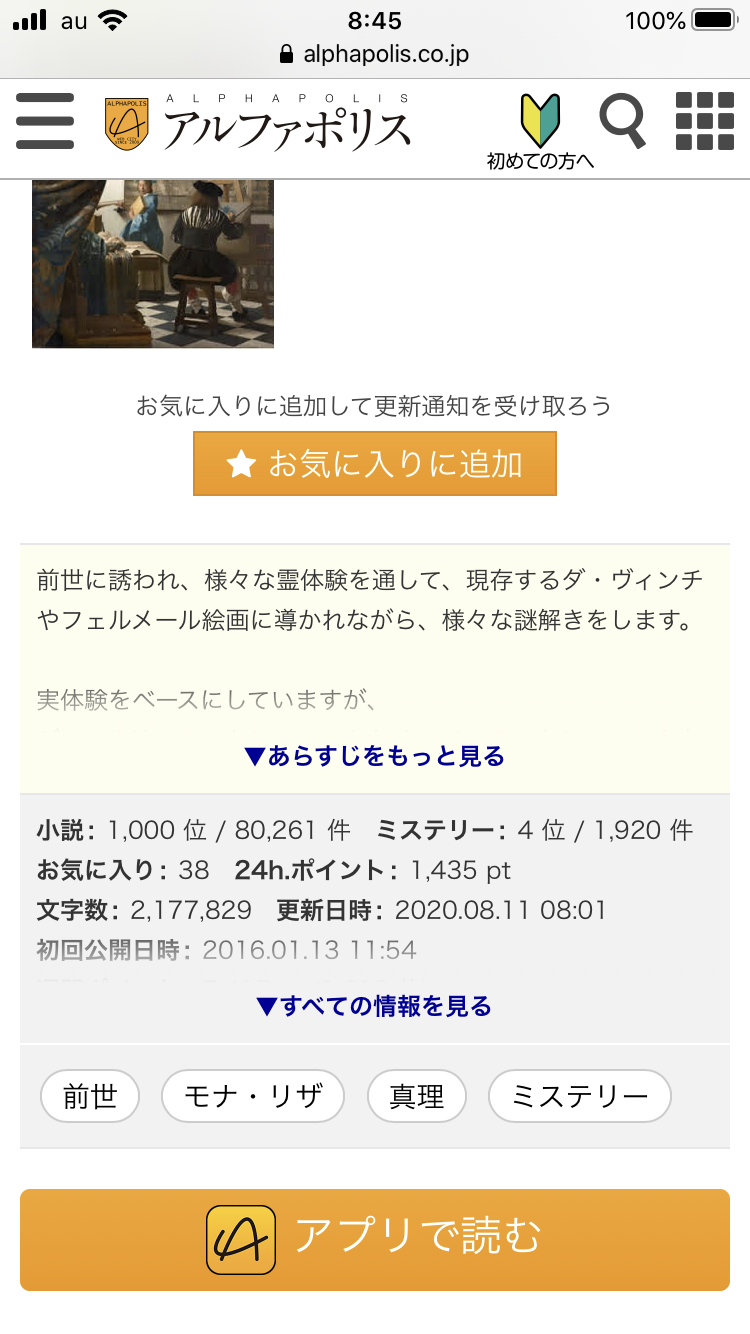Select the 真理 tag
The image size is (750, 1334).
416,1097
